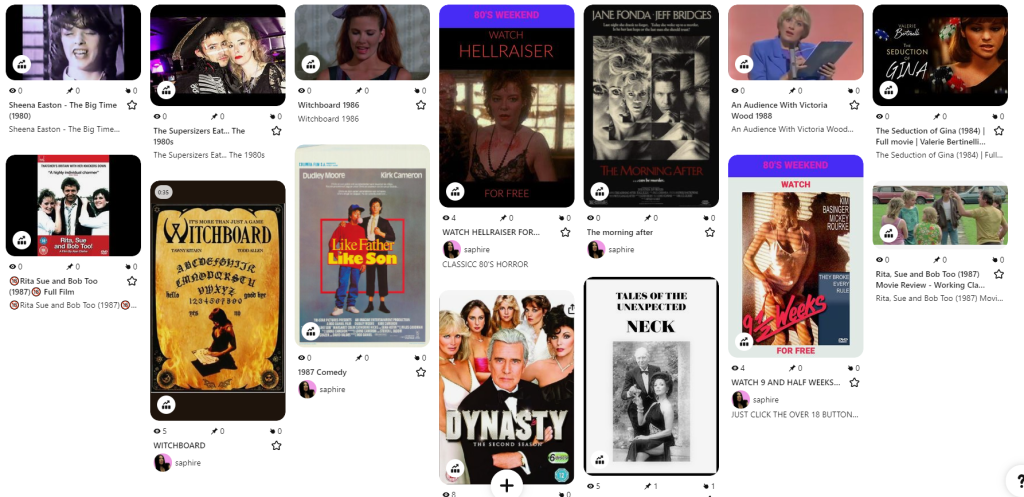Screen dimensions: 1024x497
Task: Open The Seduction of Gina pin
Action: click(940, 54)
